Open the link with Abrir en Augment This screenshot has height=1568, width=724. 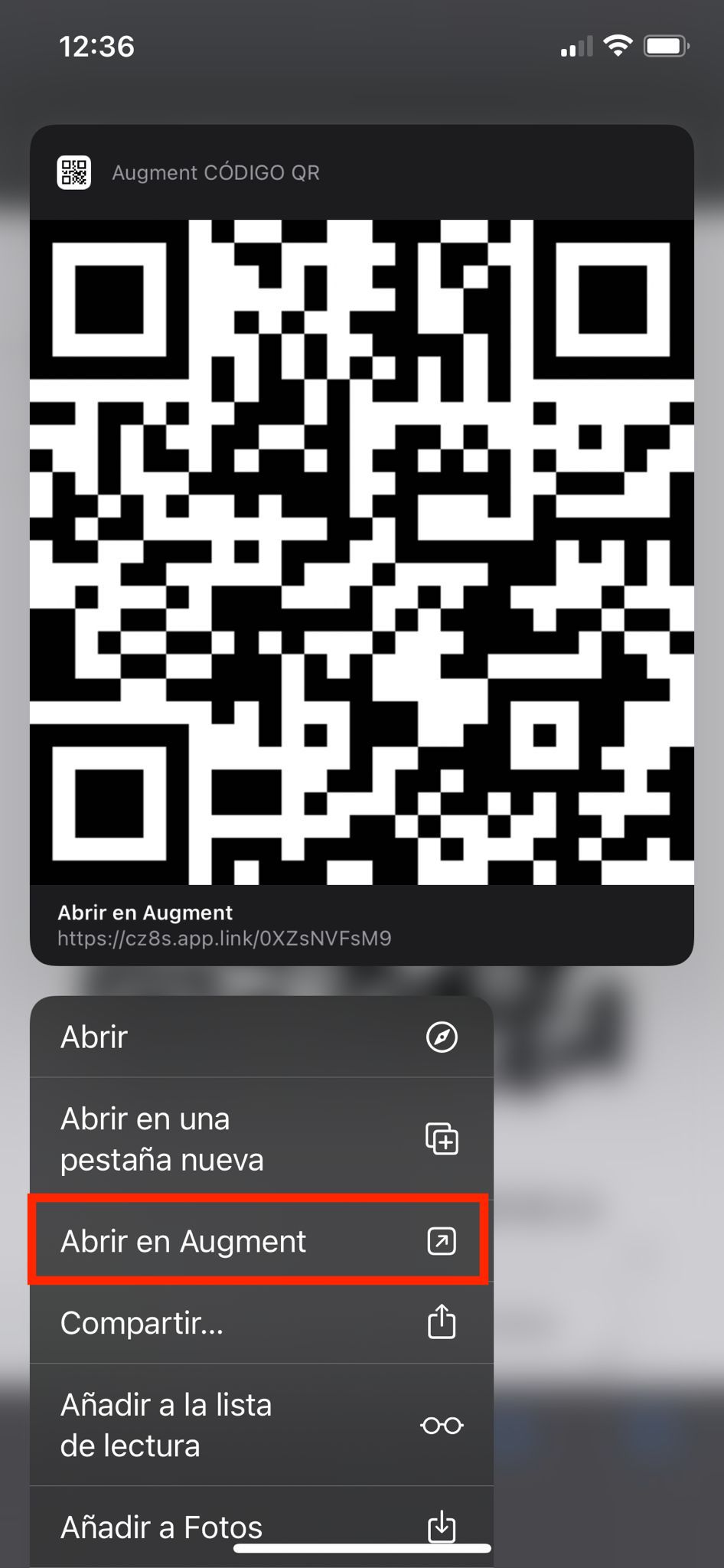[x=260, y=1241]
